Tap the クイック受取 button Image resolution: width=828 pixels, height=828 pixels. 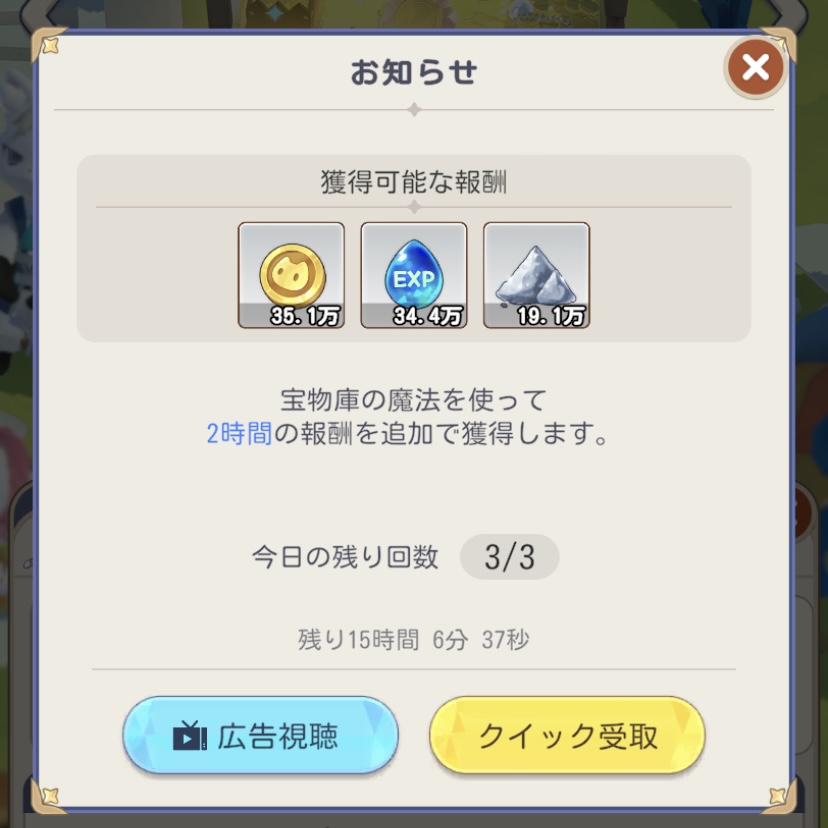coord(567,737)
